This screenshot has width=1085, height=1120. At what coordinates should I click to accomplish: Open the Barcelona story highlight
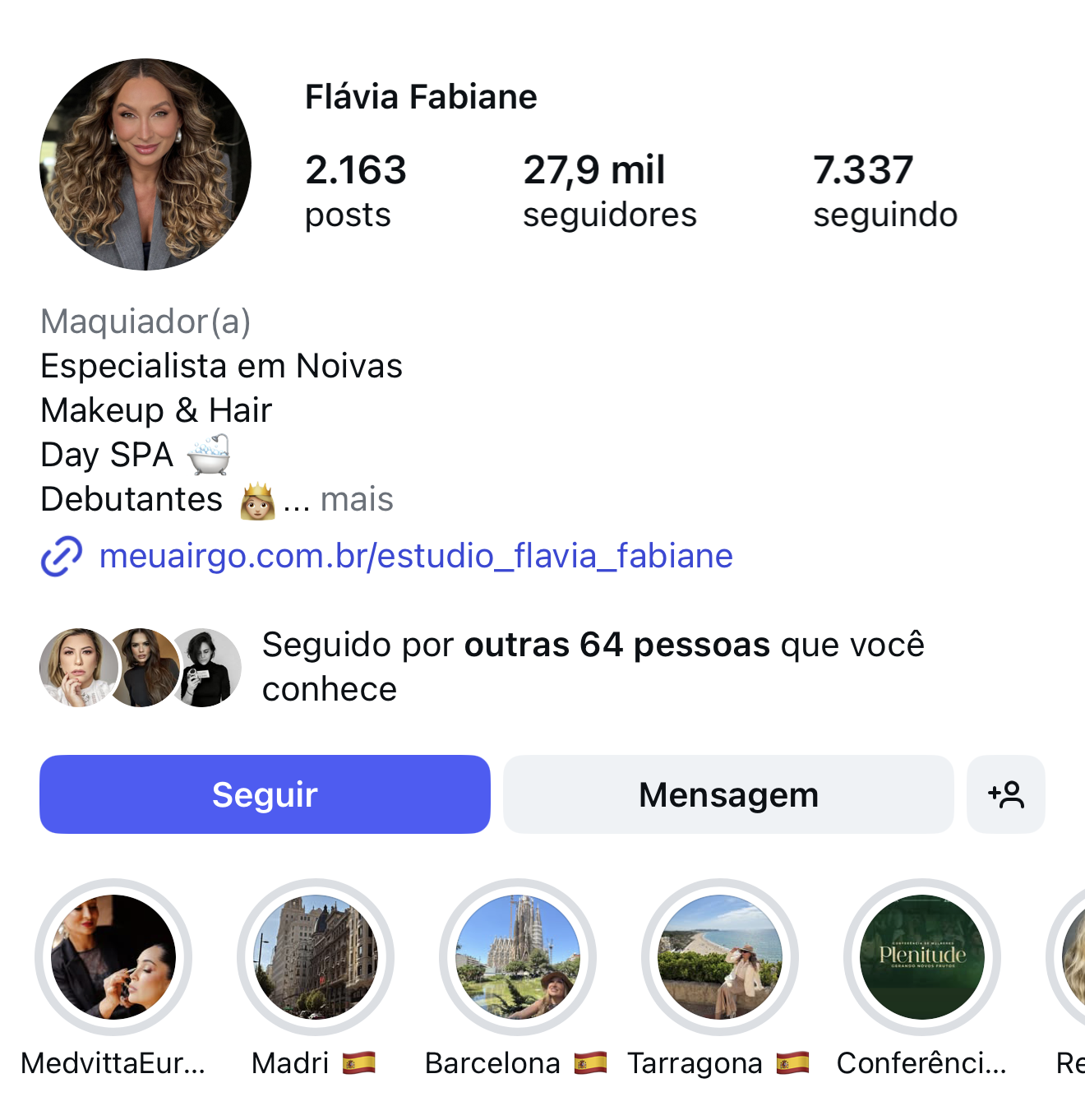tap(518, 957)
